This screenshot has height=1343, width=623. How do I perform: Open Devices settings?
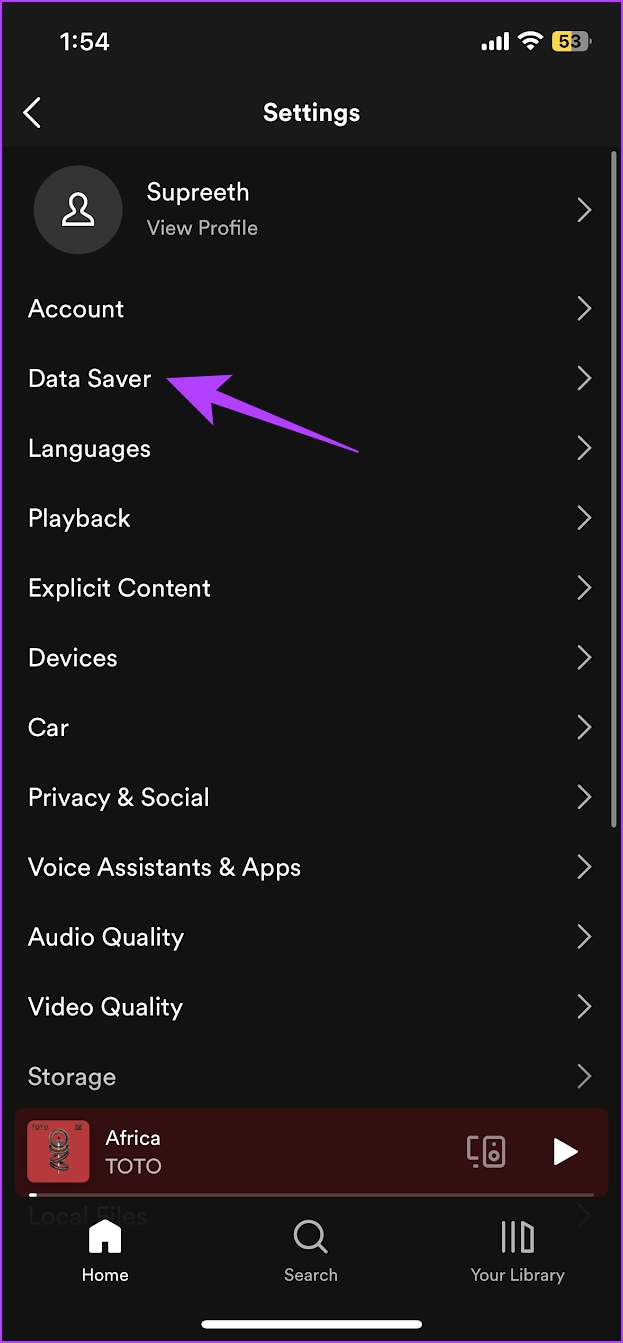pos(311,658)
